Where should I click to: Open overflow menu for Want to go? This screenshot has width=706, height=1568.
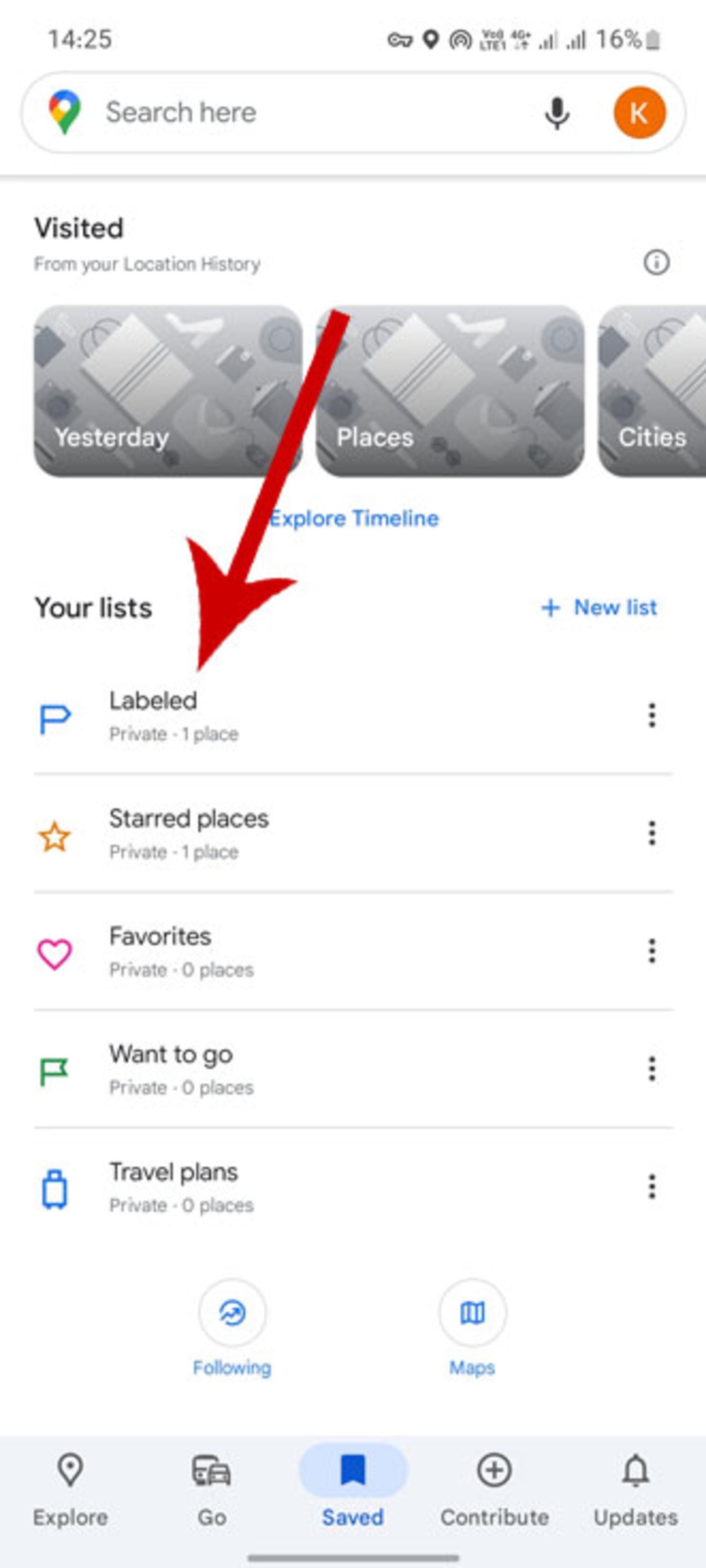point(652,1069)
